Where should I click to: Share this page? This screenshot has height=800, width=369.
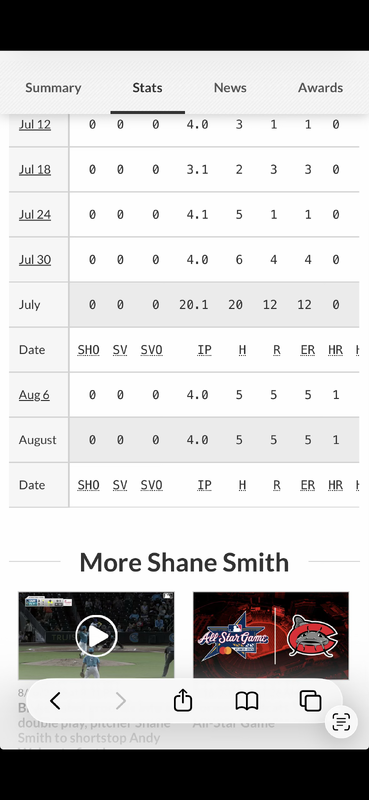pos(183,701)
